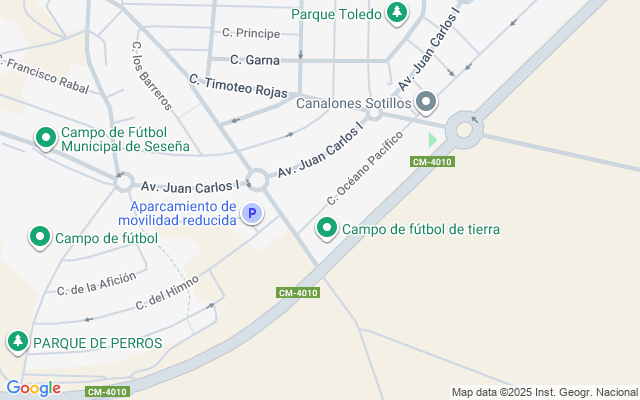The width and height of the screenshot is (640, 400).
Task: Open the Aparcamiento de movilidad reducida parking pin
Action: (253, 213)
